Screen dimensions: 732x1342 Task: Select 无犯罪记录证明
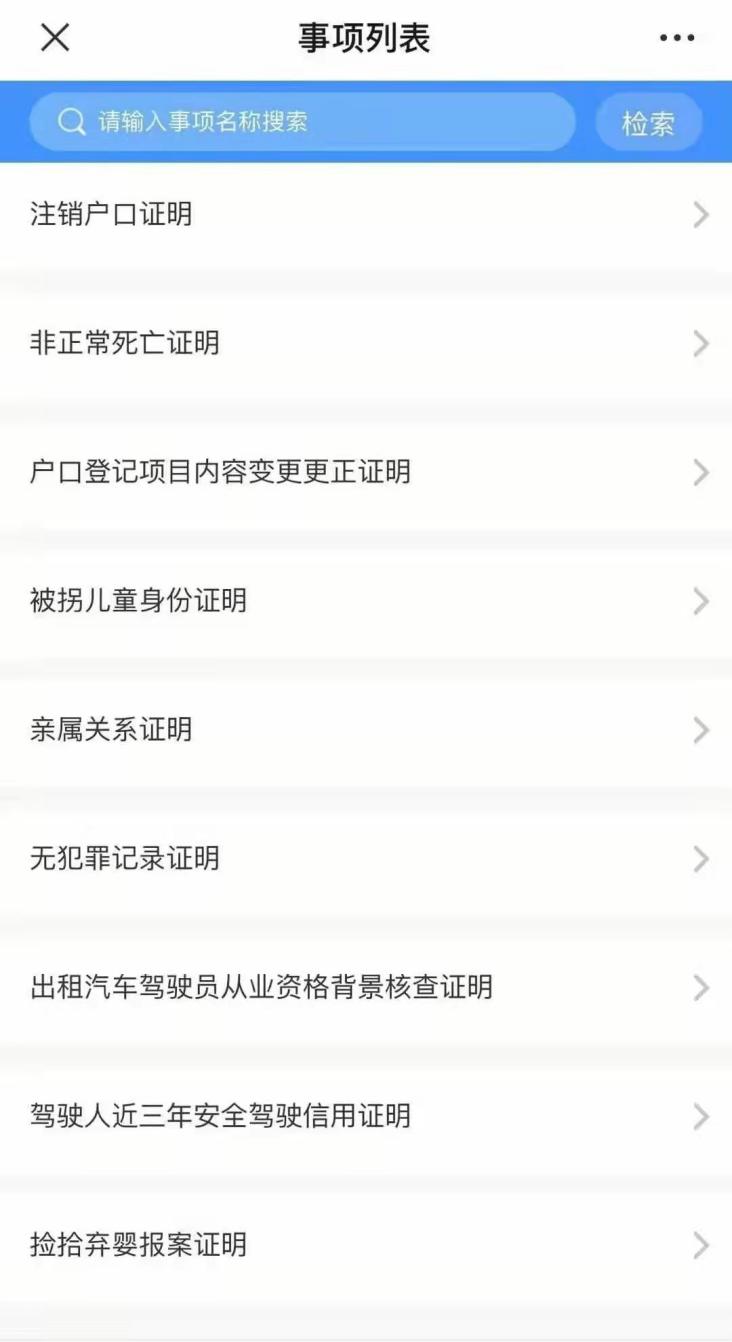tap(366, 858)
